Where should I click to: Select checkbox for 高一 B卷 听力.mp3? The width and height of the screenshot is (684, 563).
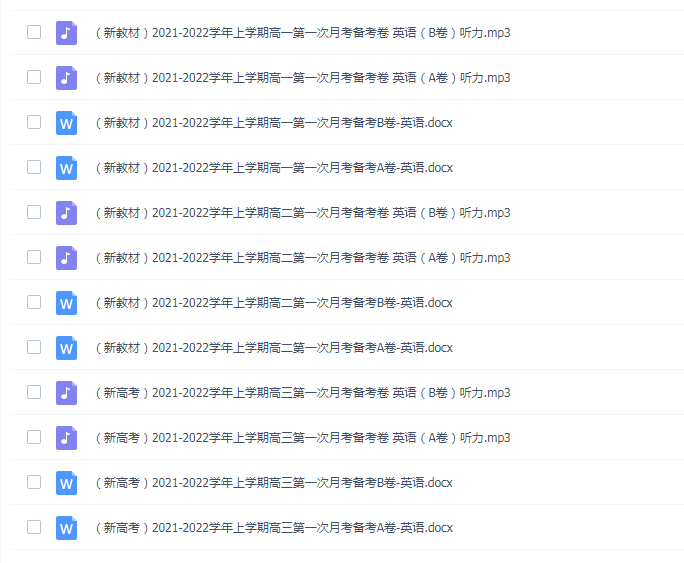click(x=34, y=32)
